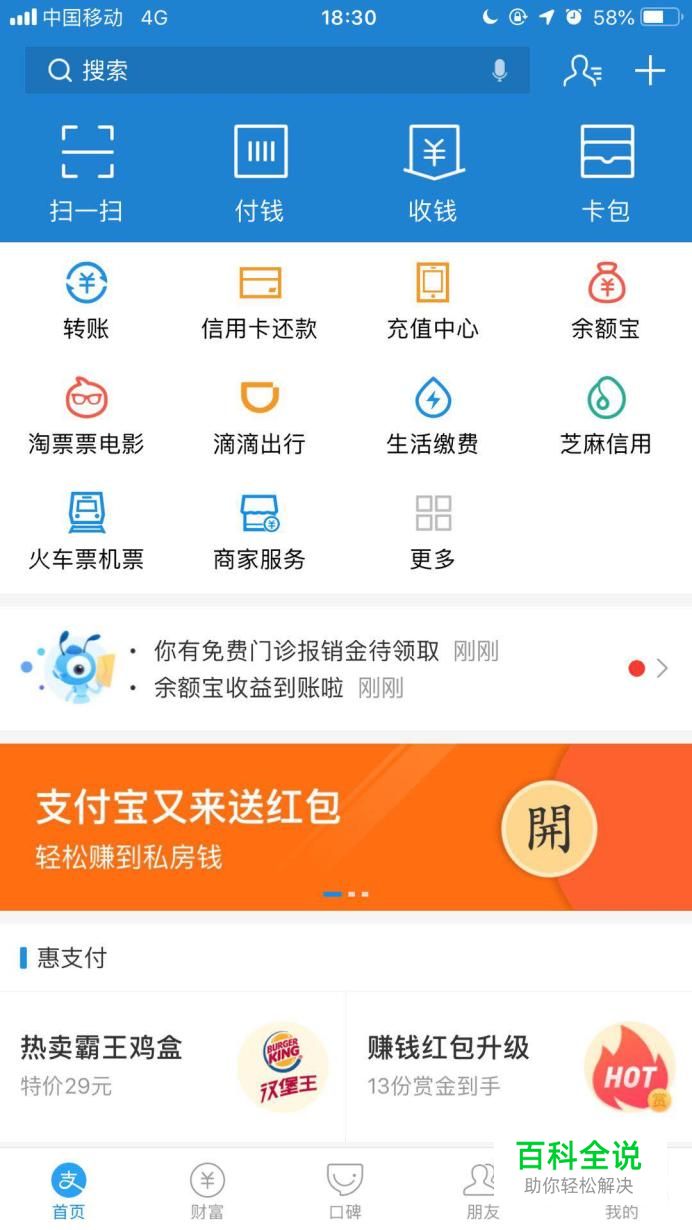Image resolution: width=692 pixels, height=1230 pixels.
Task: Open 付钱 payment code
Action: point(260,172)
